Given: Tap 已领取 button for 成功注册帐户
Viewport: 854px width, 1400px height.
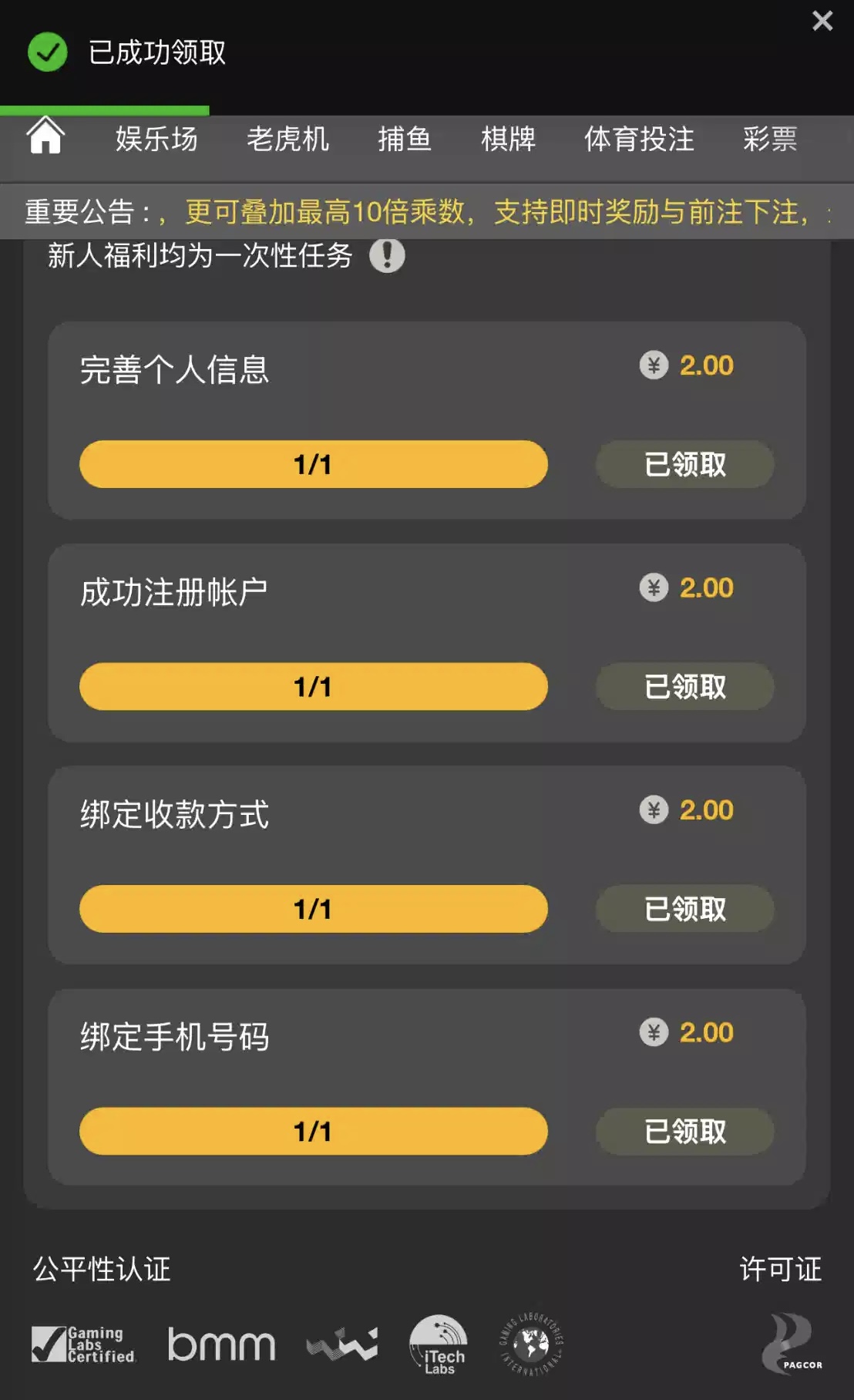Looking at the screenshot, I should coord(684,686).
